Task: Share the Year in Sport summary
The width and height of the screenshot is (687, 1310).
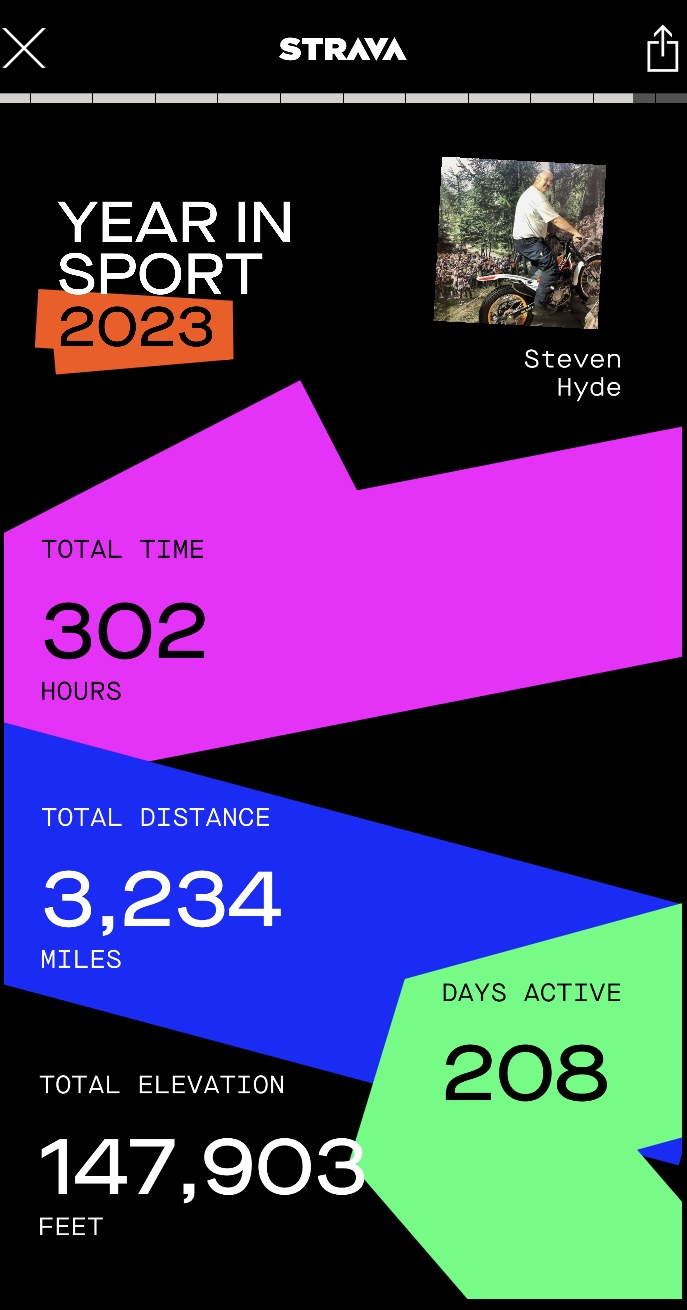Action: point(662,49)
